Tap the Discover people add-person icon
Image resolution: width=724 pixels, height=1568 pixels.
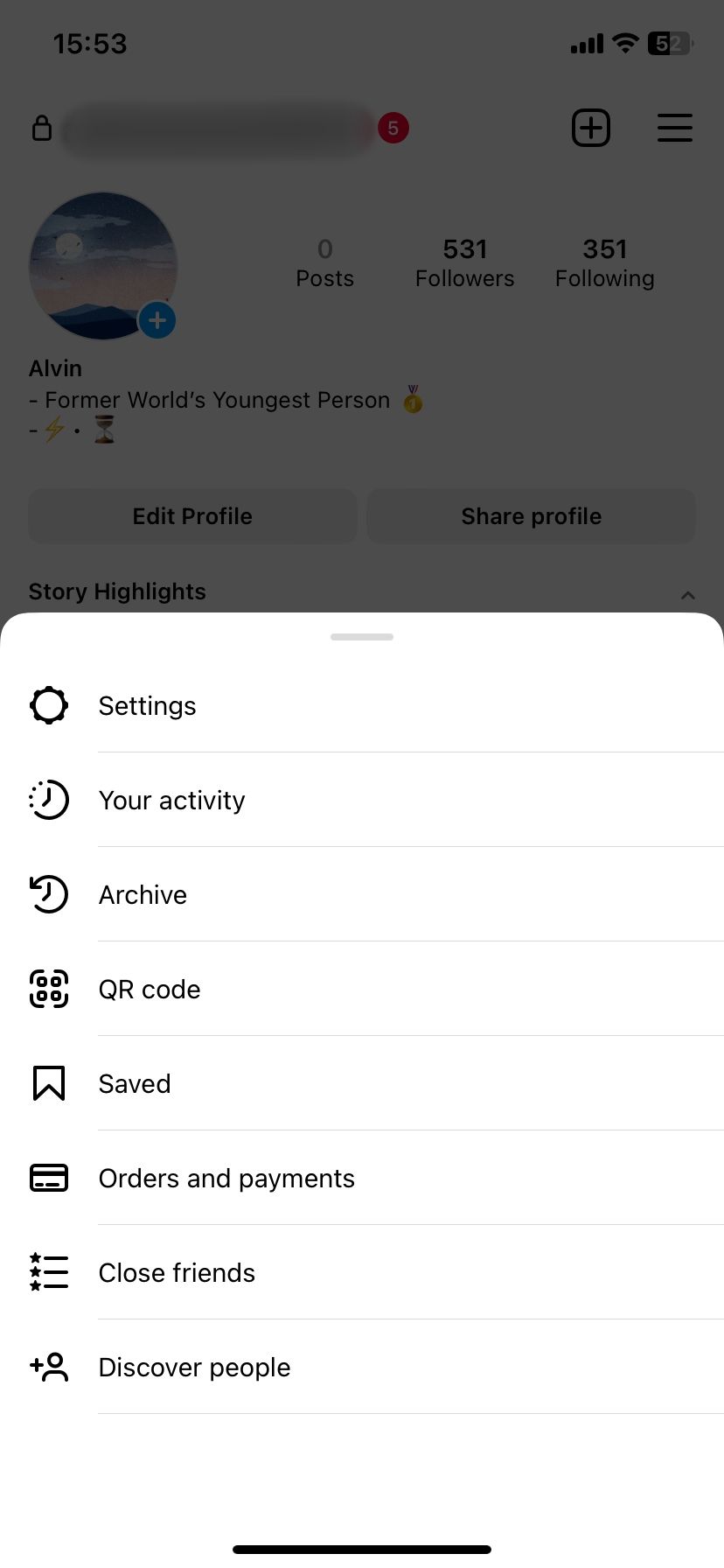(x=49, y=1367)
